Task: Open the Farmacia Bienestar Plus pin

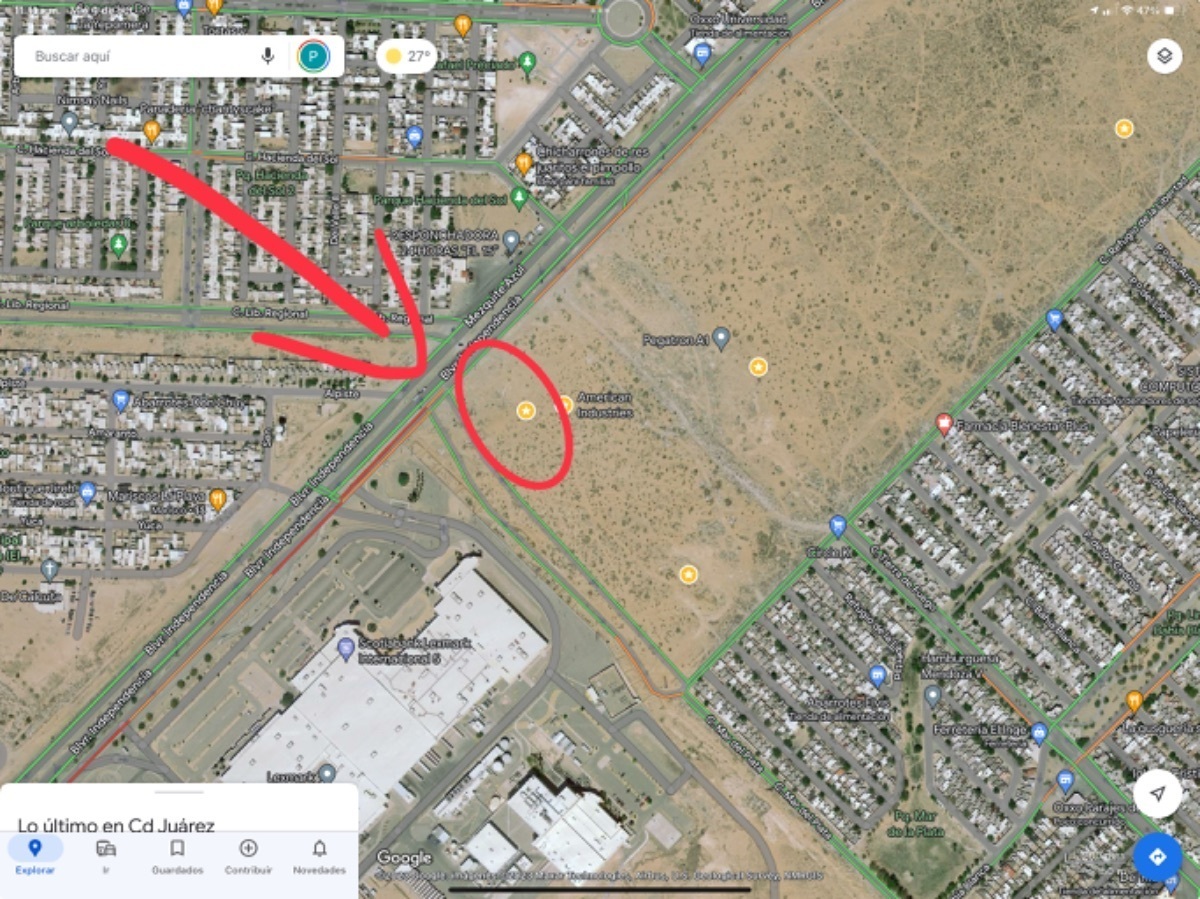Action: click(943, 423)
